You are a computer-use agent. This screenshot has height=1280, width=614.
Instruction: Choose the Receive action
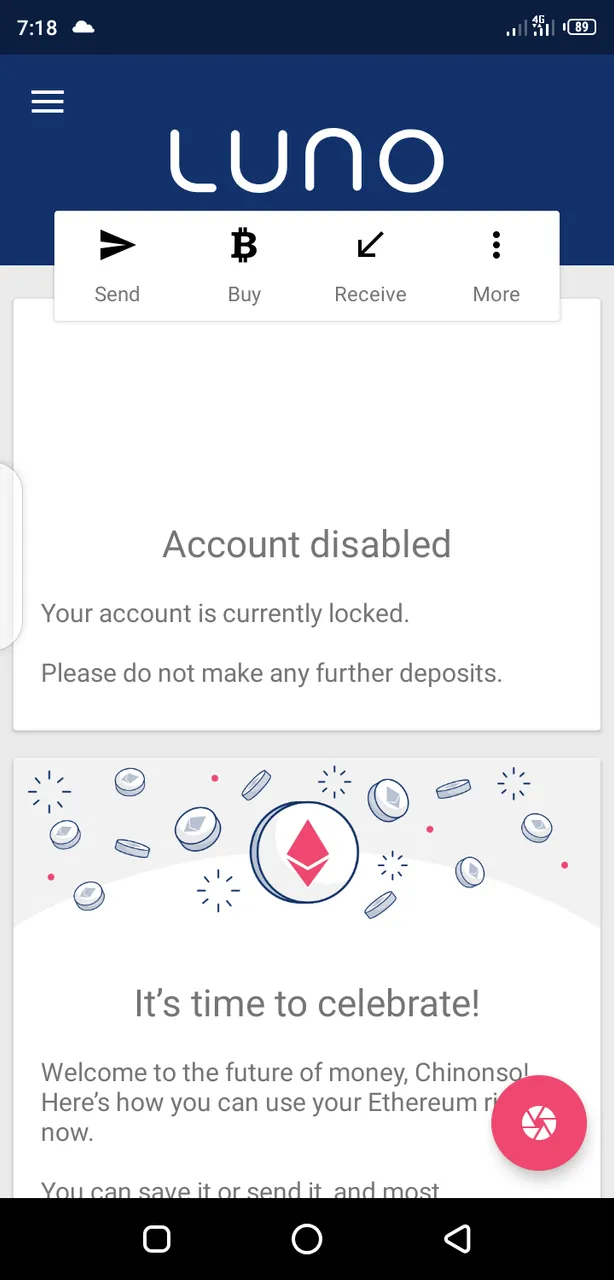tap(370, 266)
